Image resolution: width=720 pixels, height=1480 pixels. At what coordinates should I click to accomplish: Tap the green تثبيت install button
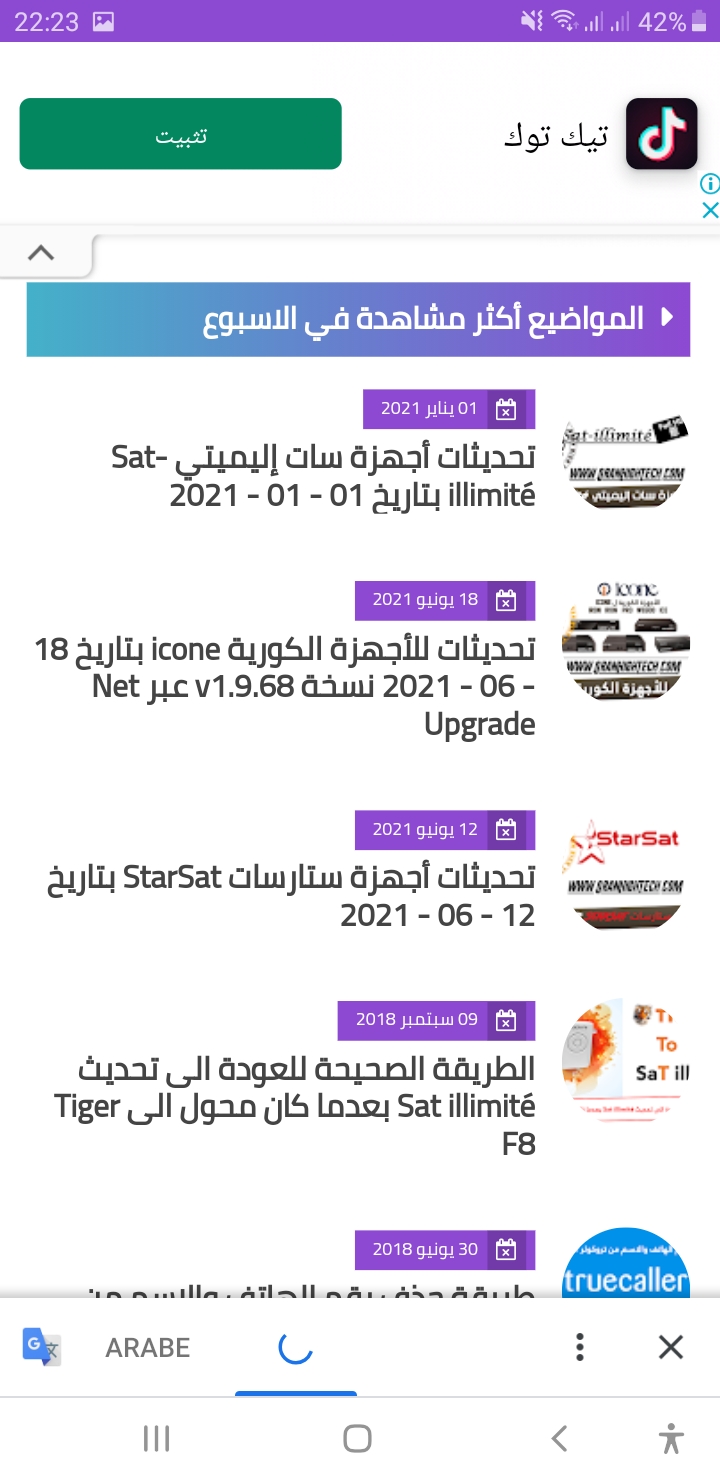point(180,134)
